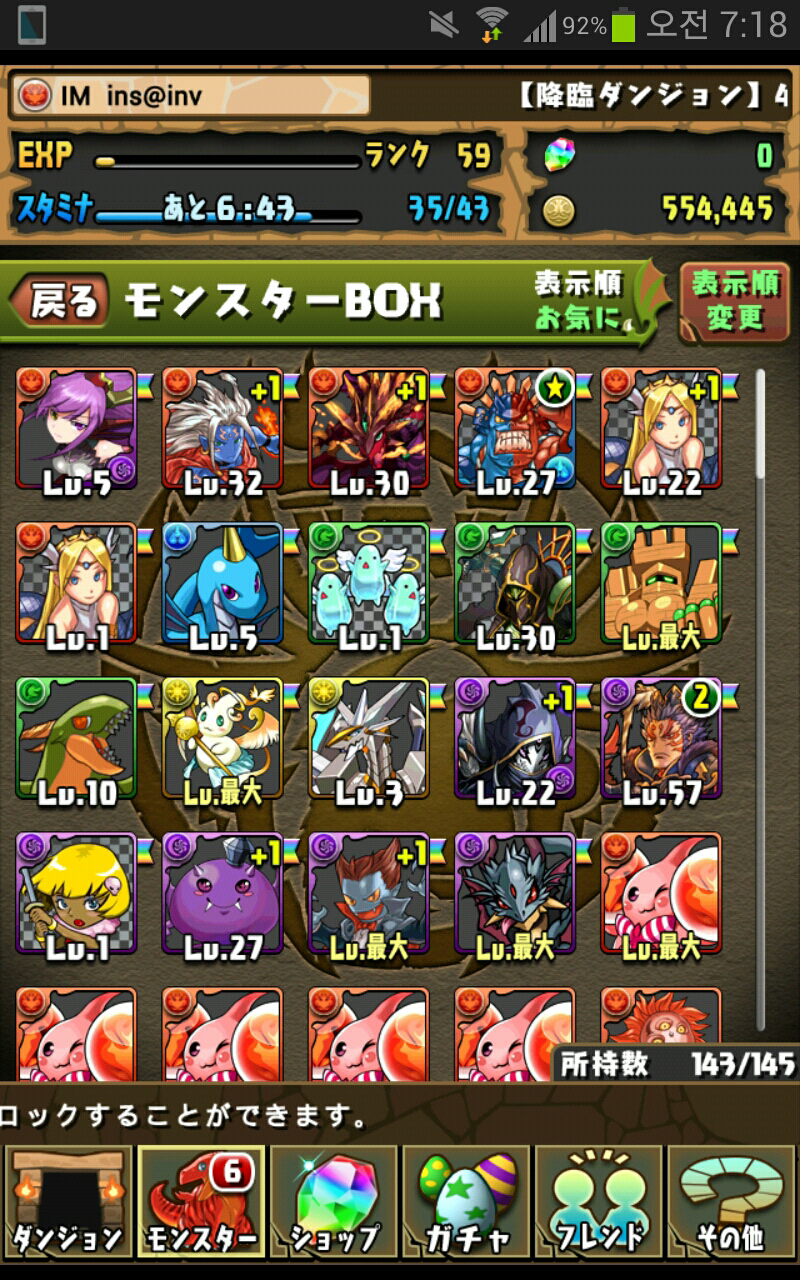
Task: Tap the 表示順変更 sort order button
Action: [734, 301]
